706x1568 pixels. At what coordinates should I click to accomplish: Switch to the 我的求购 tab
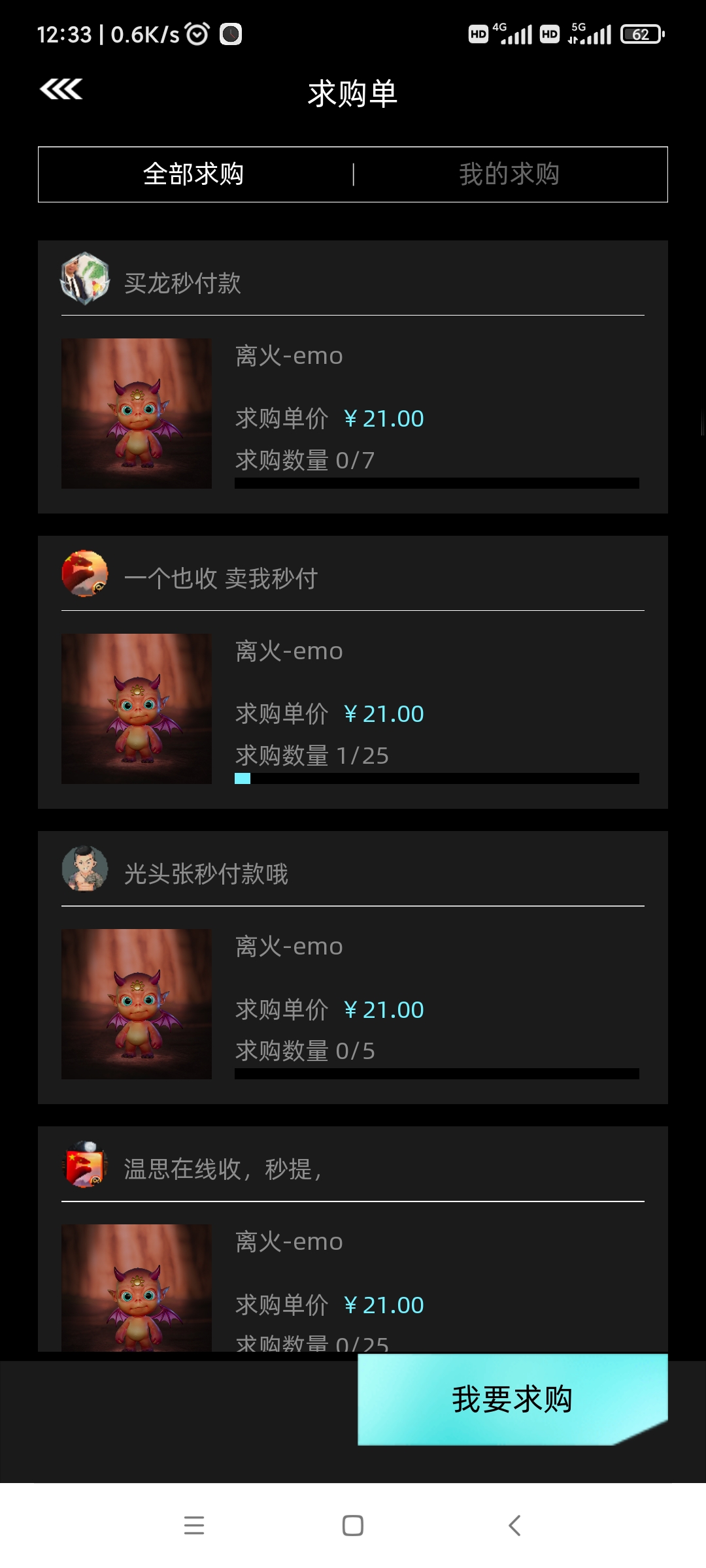click(x=509, y=174)
